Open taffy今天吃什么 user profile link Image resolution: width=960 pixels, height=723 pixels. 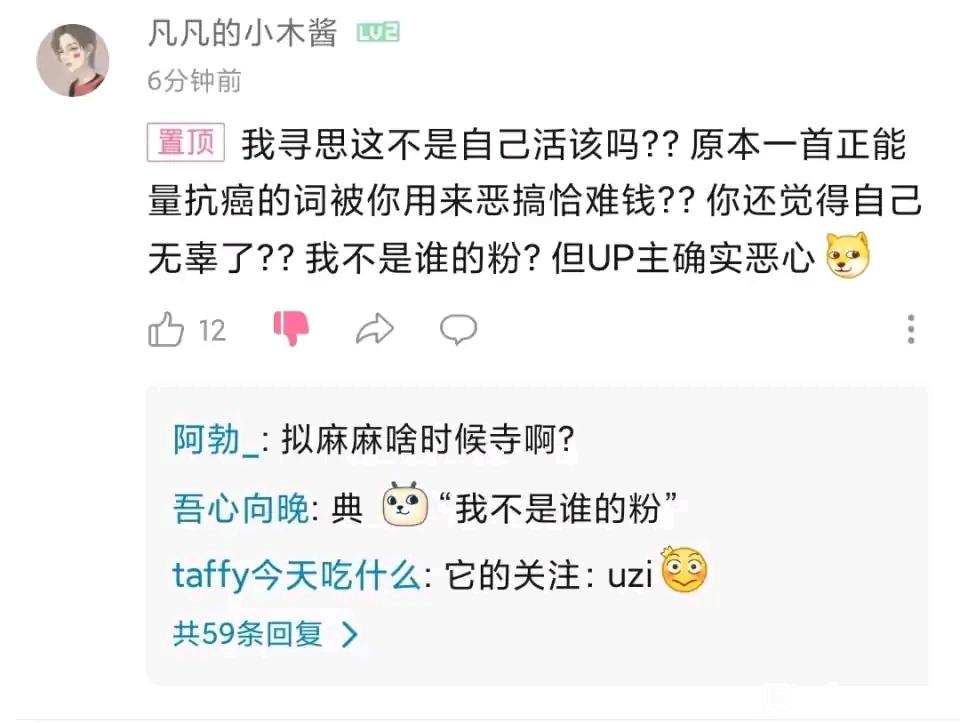[296, 577]
